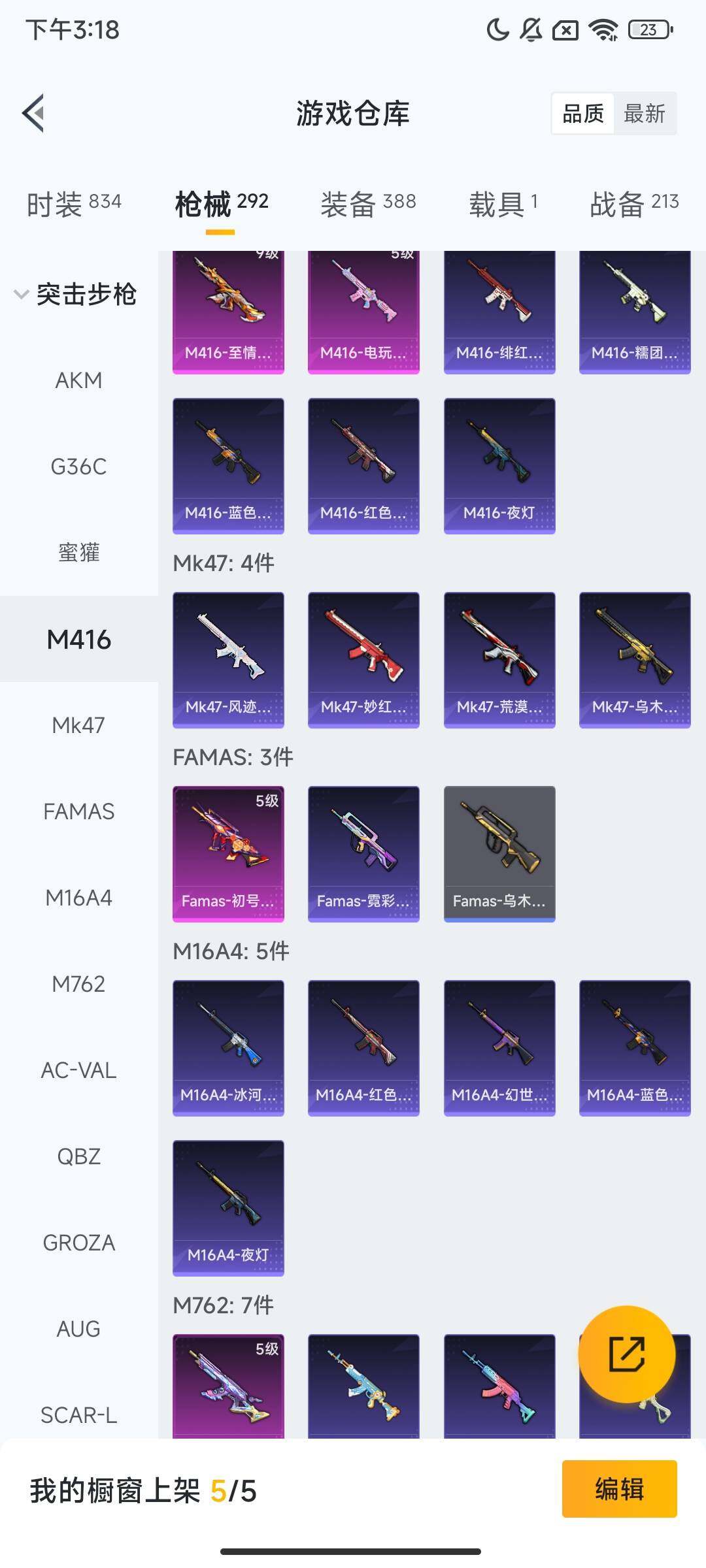Select AKM in the side list
The height and width of the screenshot is (1568, 706).
pos(79,380)
